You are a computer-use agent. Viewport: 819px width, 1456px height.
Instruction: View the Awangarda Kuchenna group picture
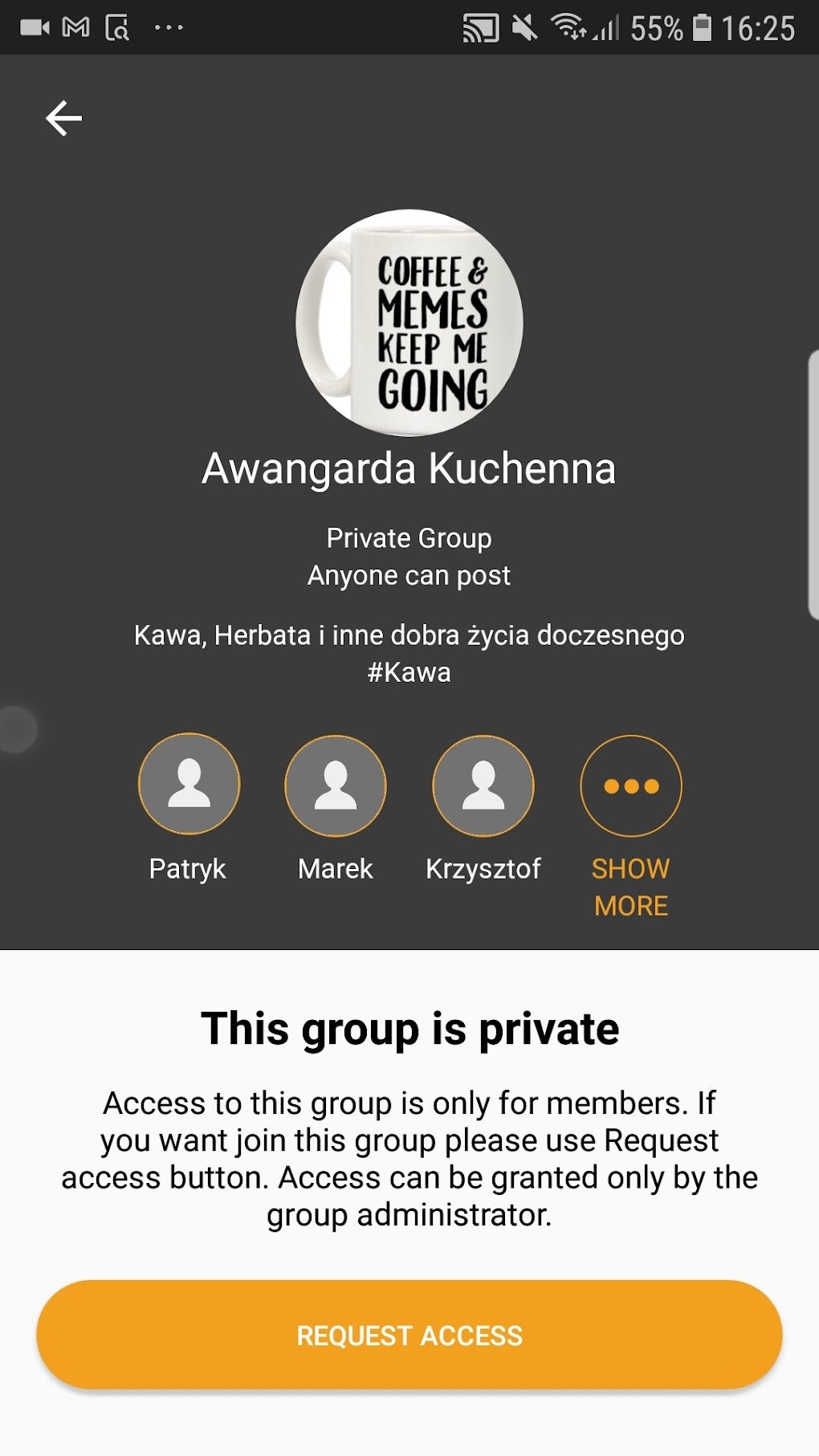[x=409, y=323]
